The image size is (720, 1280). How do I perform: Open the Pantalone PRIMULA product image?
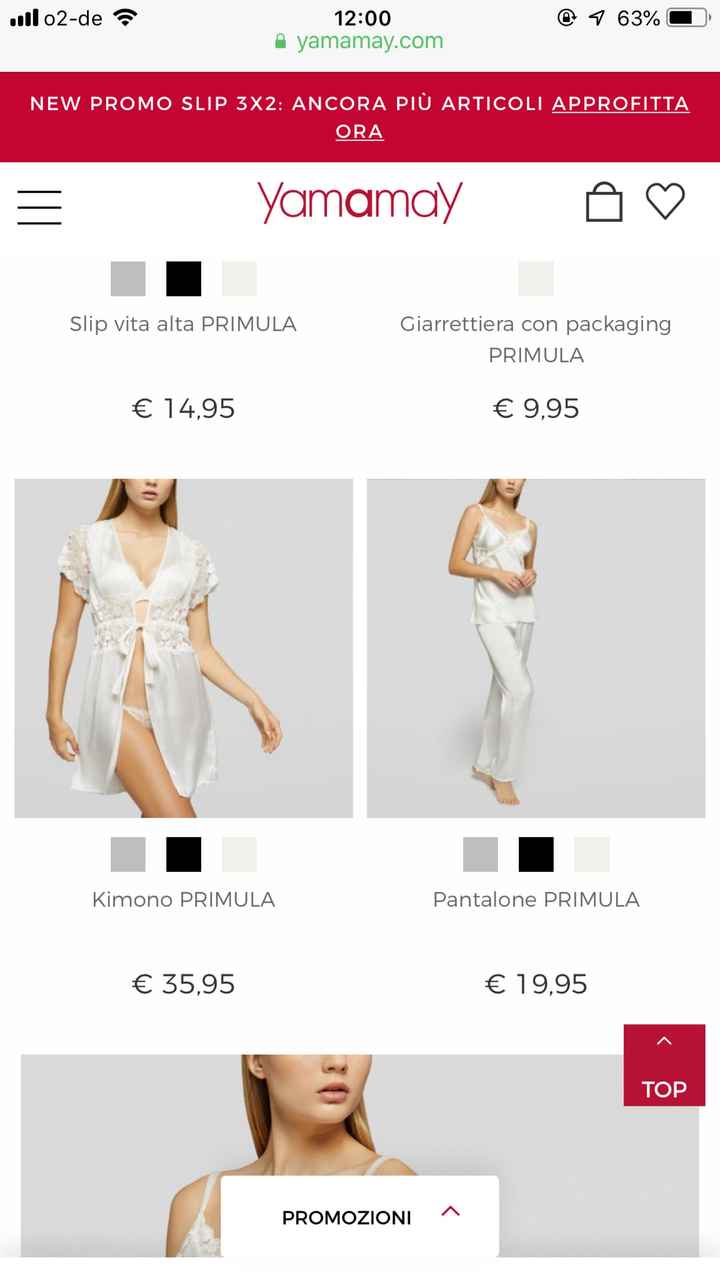pos(536,648)
